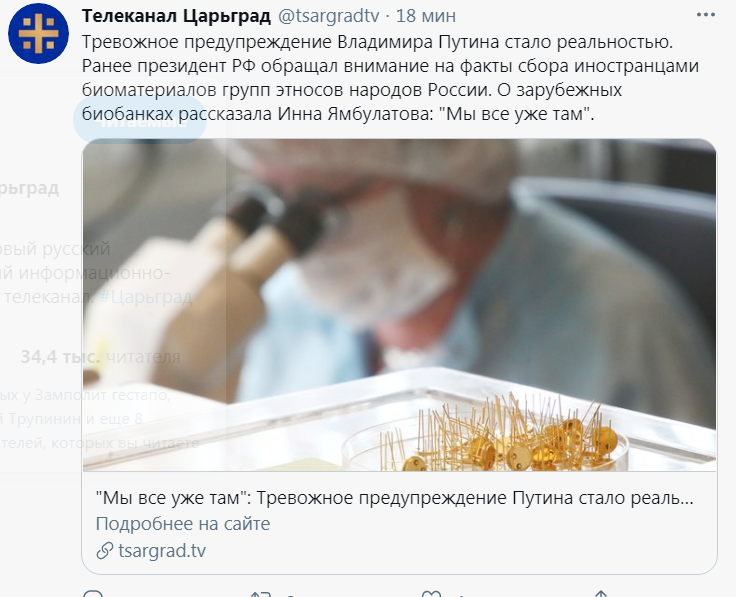Open the Телеканал Царьград account name
Image resolution: width=737 pixels, height=597 pixels.
click(x=173, y=16)
